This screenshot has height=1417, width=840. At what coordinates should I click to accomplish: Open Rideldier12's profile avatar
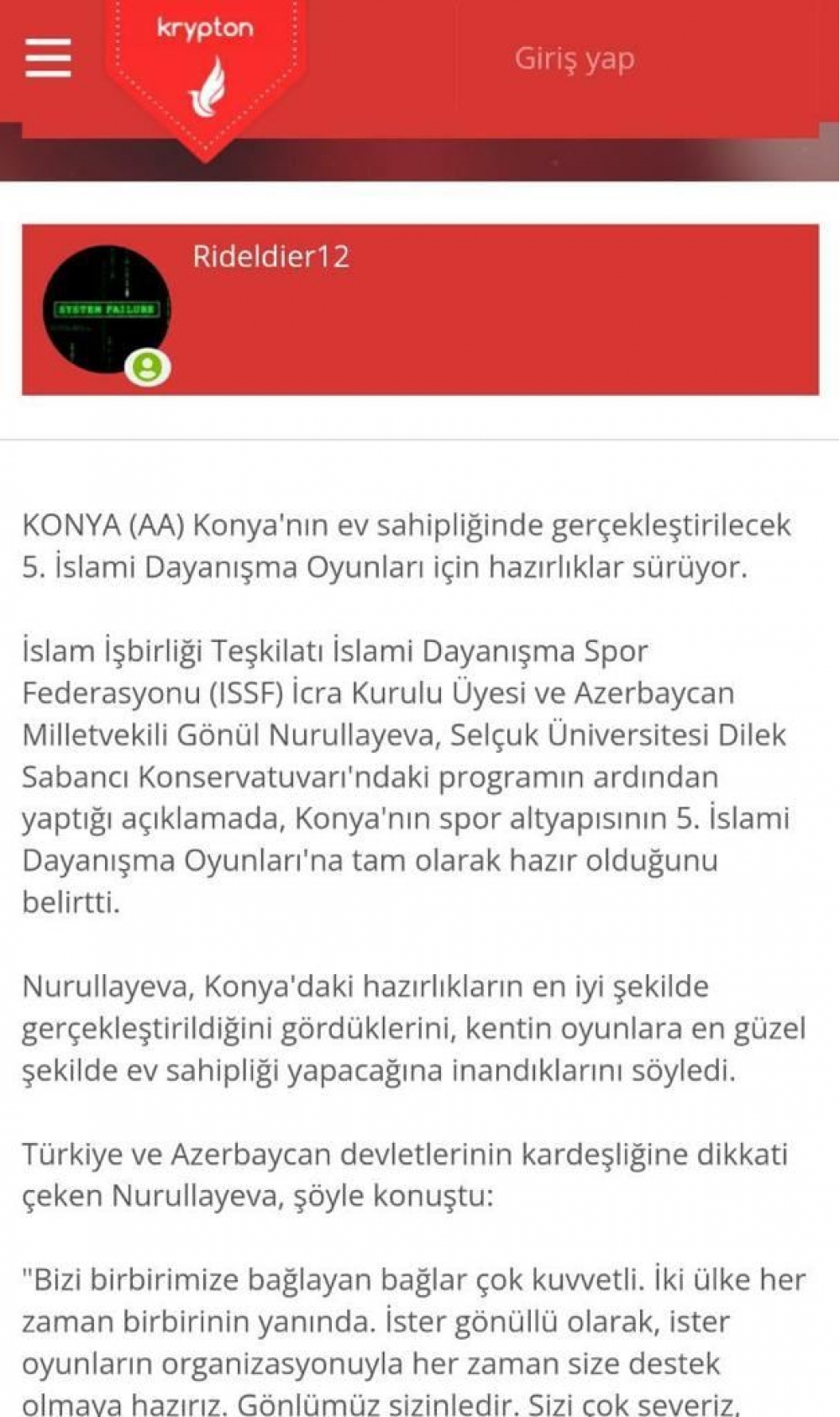107,309
